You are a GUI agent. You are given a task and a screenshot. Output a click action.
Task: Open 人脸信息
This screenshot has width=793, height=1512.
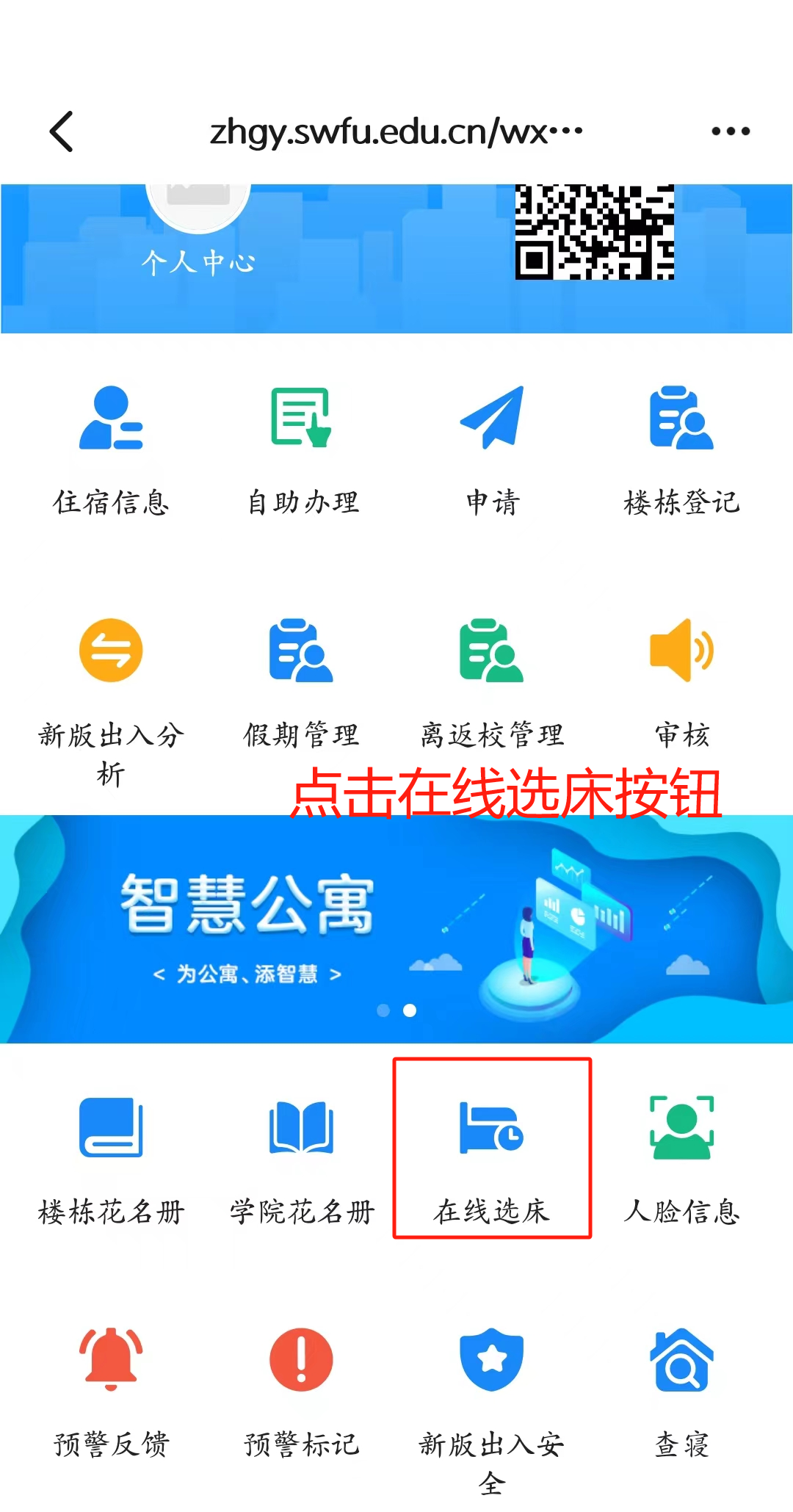681,1157
